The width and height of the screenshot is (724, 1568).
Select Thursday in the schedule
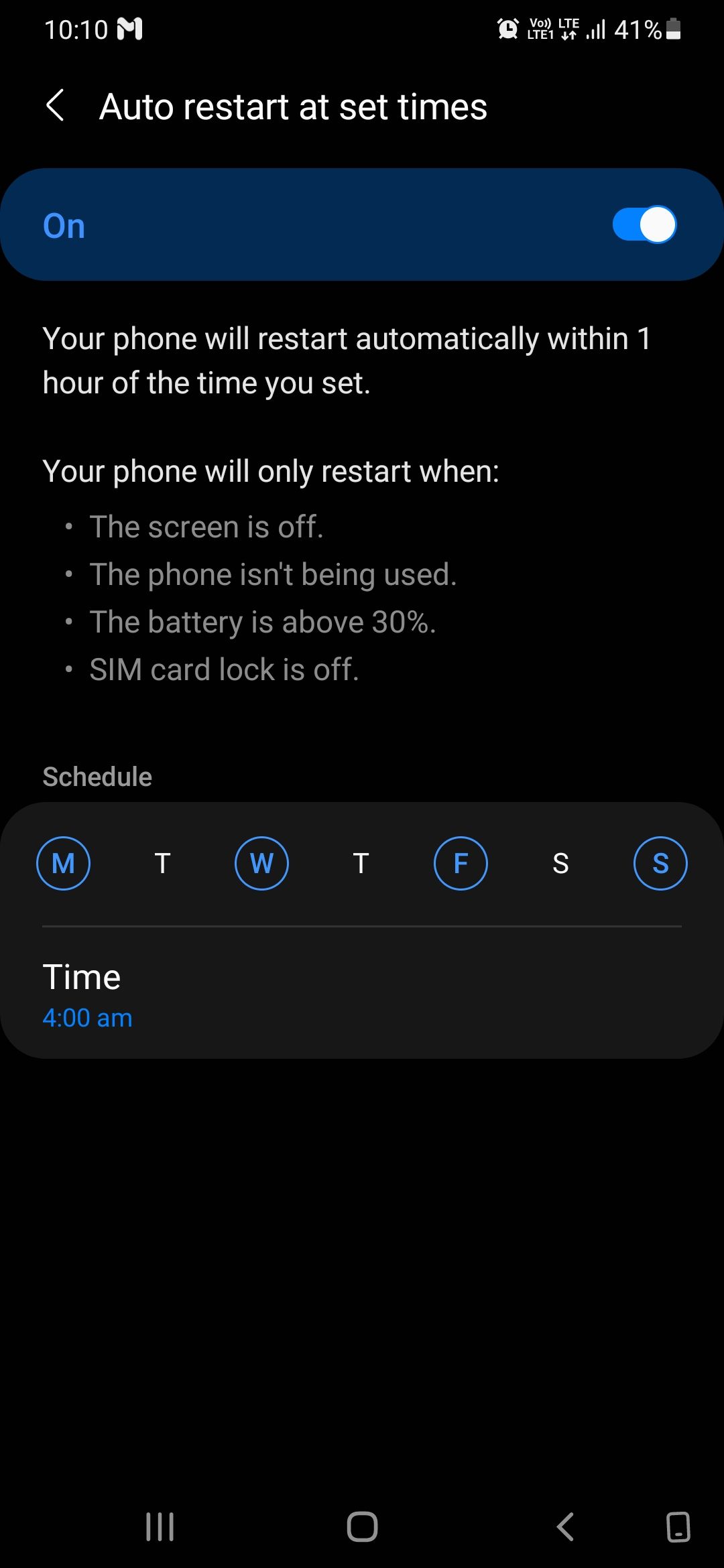click(361, 863)
